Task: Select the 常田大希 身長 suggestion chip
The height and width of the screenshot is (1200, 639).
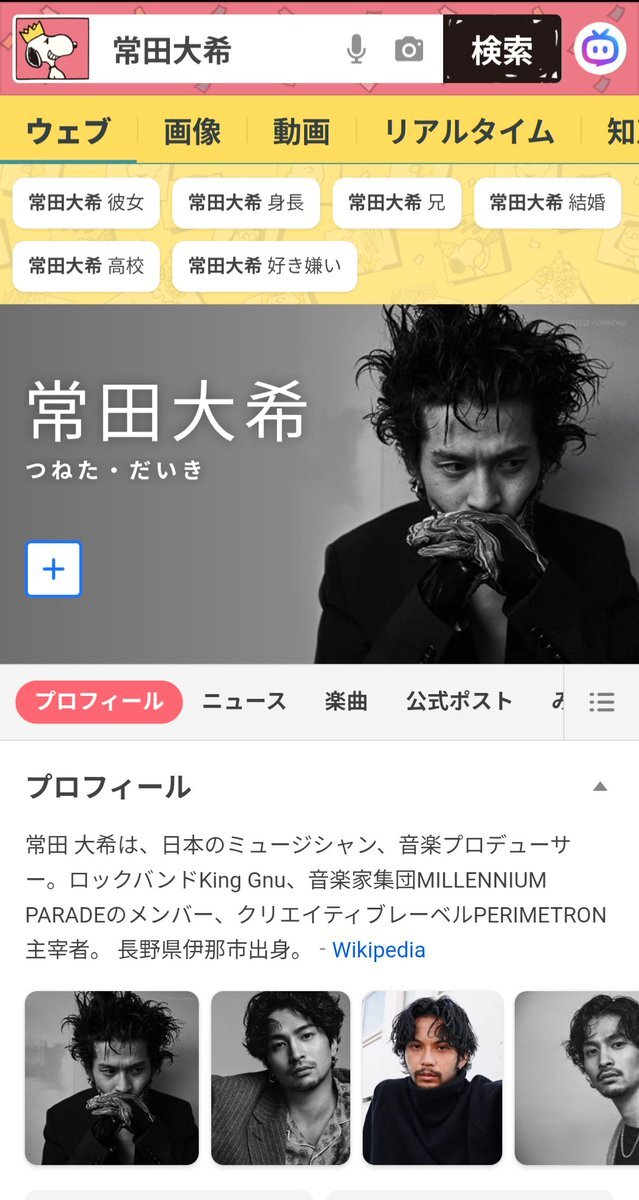Action: point(246,203)
